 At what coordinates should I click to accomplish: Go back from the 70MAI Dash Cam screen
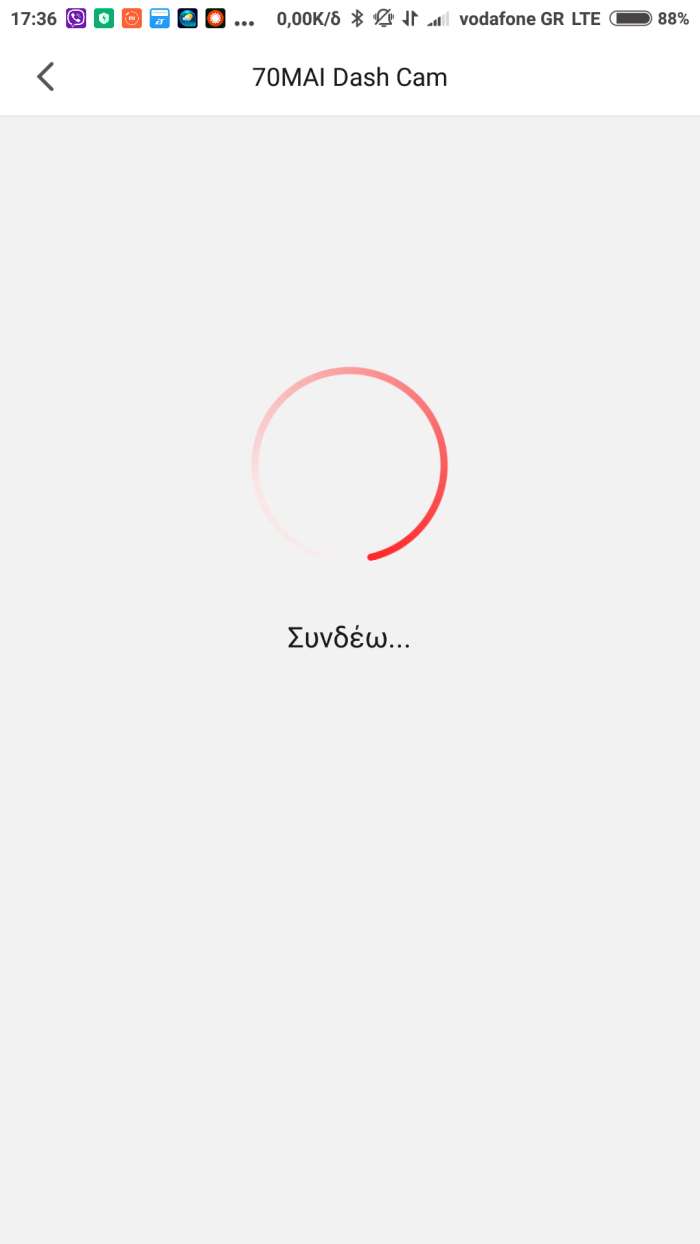(x=45, y=77)
